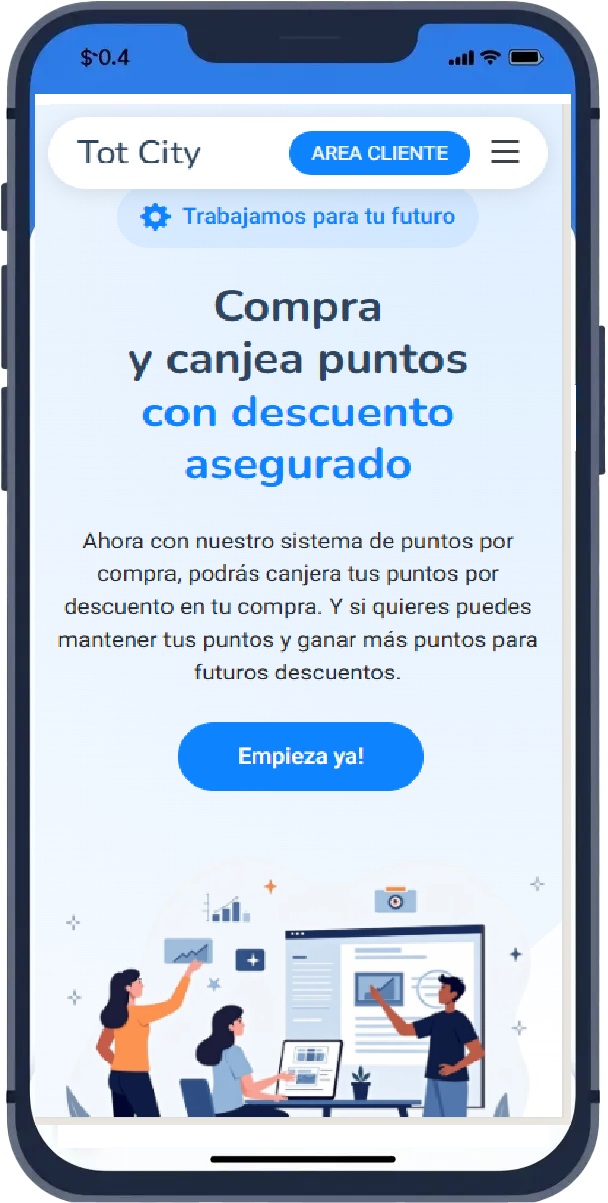608x1203 pixels.
Task: Open the AREA CLIENTE section
Action: 379,153
